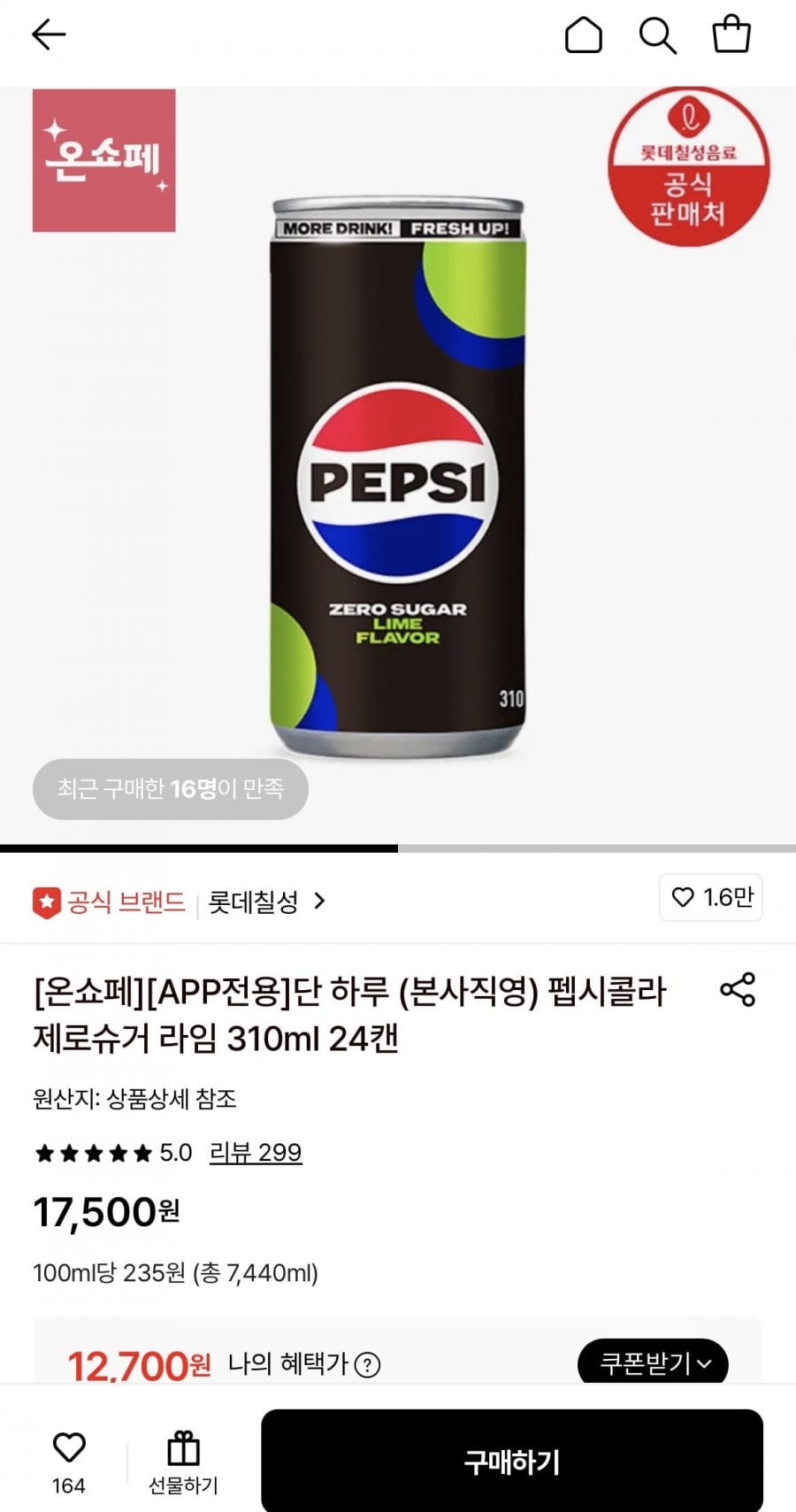The height and width of the screenshot is (1512, 796).
Task: Open the home icon in the top bar
Action: (x=583, y=36)
